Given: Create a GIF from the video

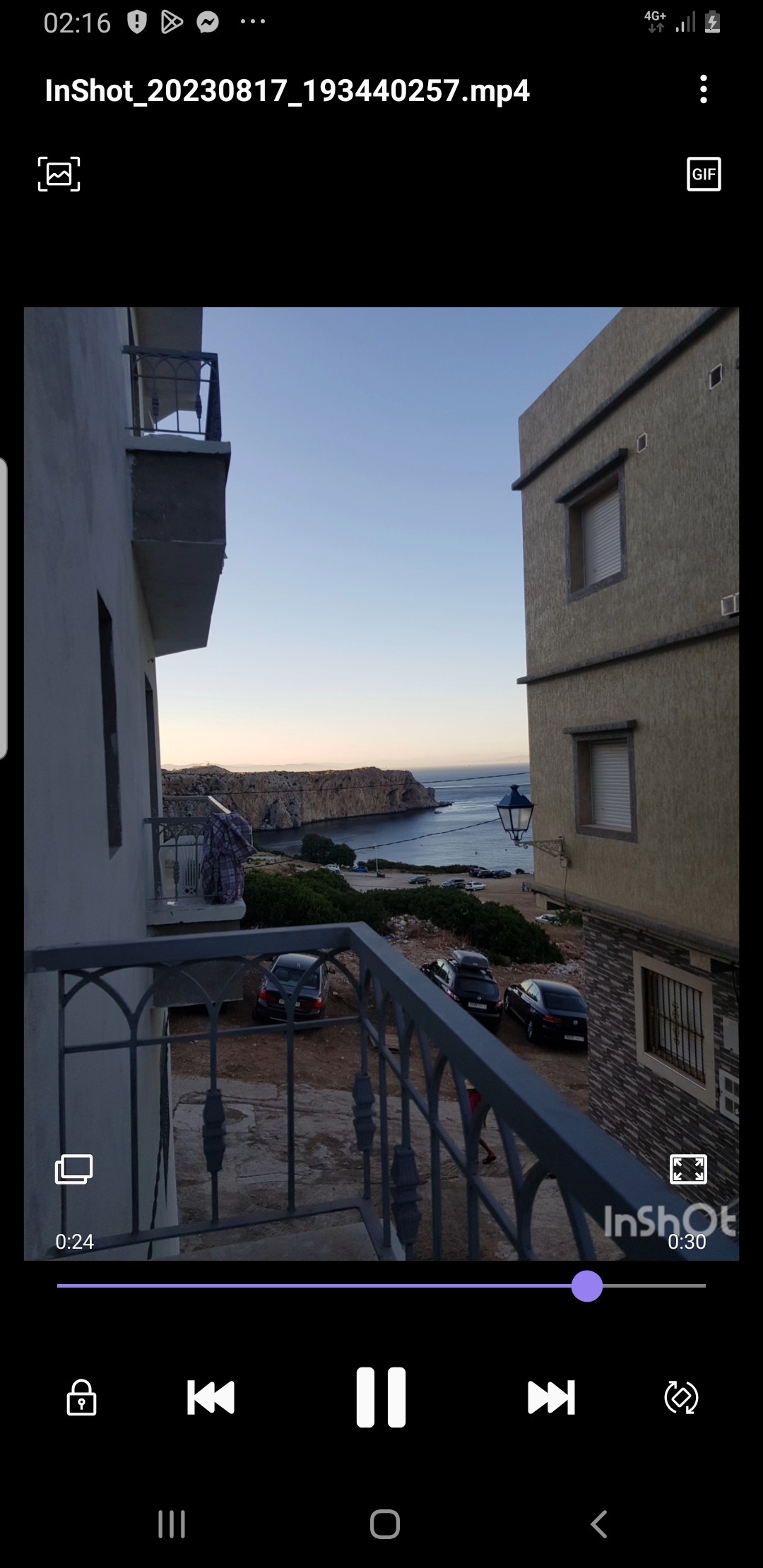Looking at the screenshot, I should [704, 174].
